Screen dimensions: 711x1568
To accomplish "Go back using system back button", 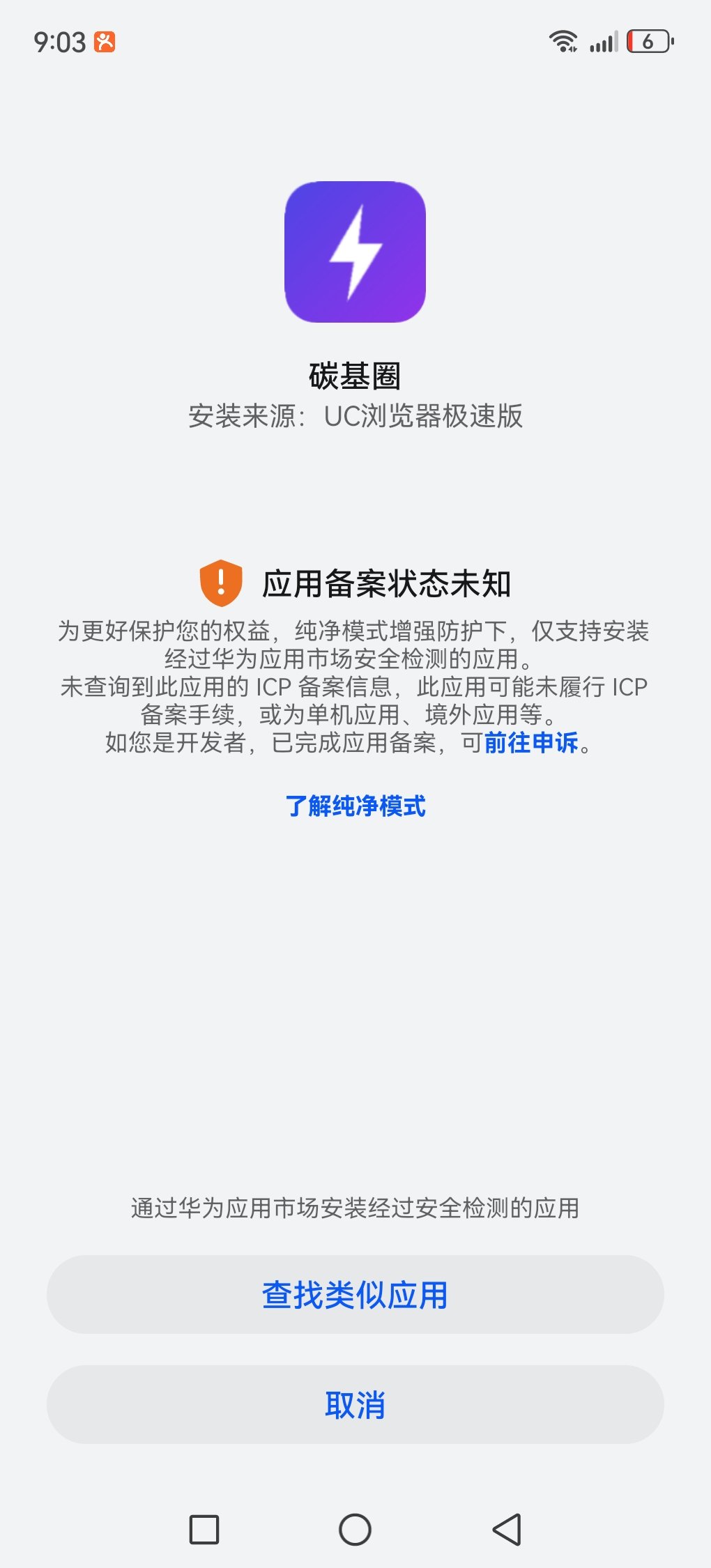I will click(x=507, y=1530).
